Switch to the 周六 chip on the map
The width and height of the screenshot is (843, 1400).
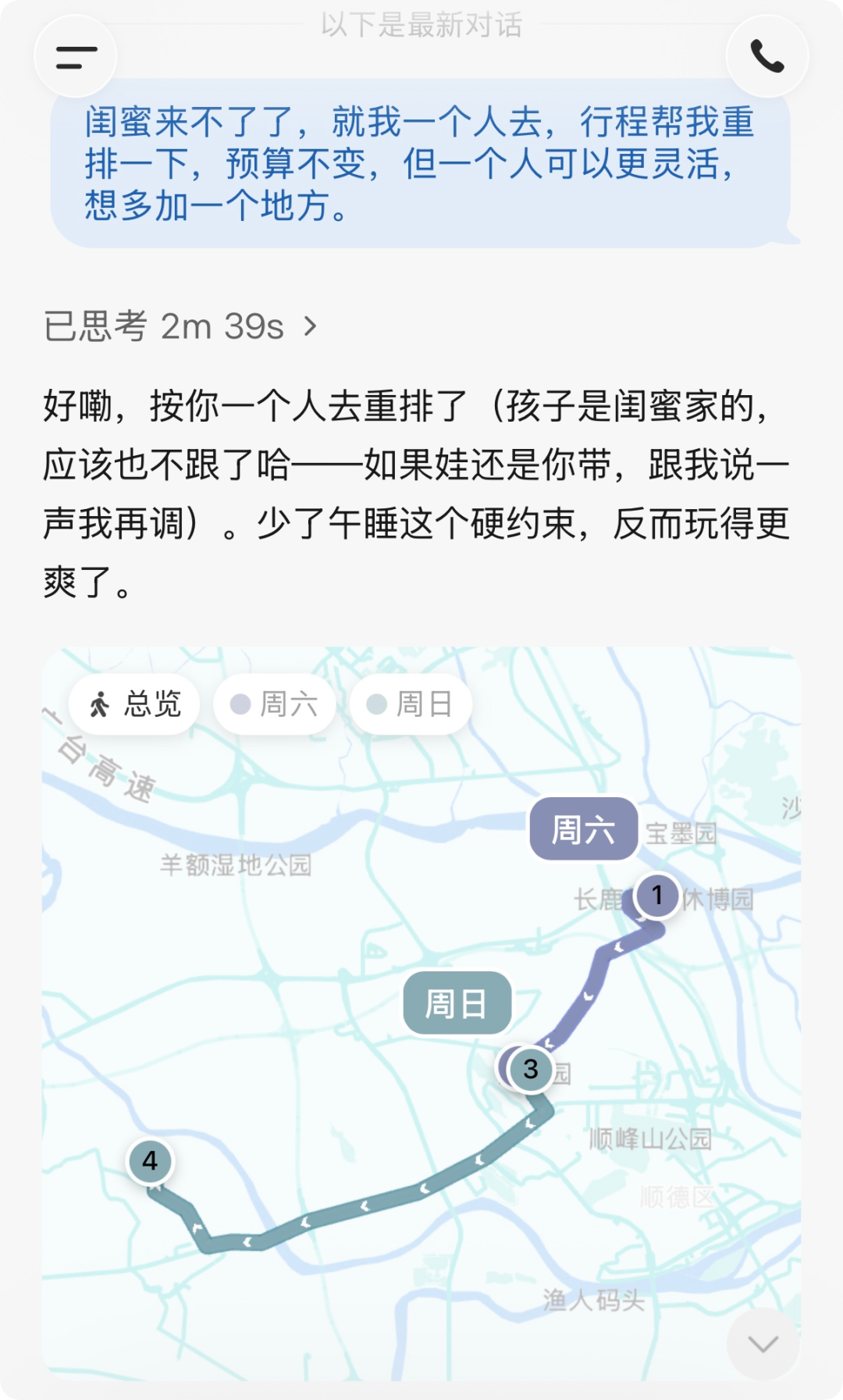pos(275,704)
